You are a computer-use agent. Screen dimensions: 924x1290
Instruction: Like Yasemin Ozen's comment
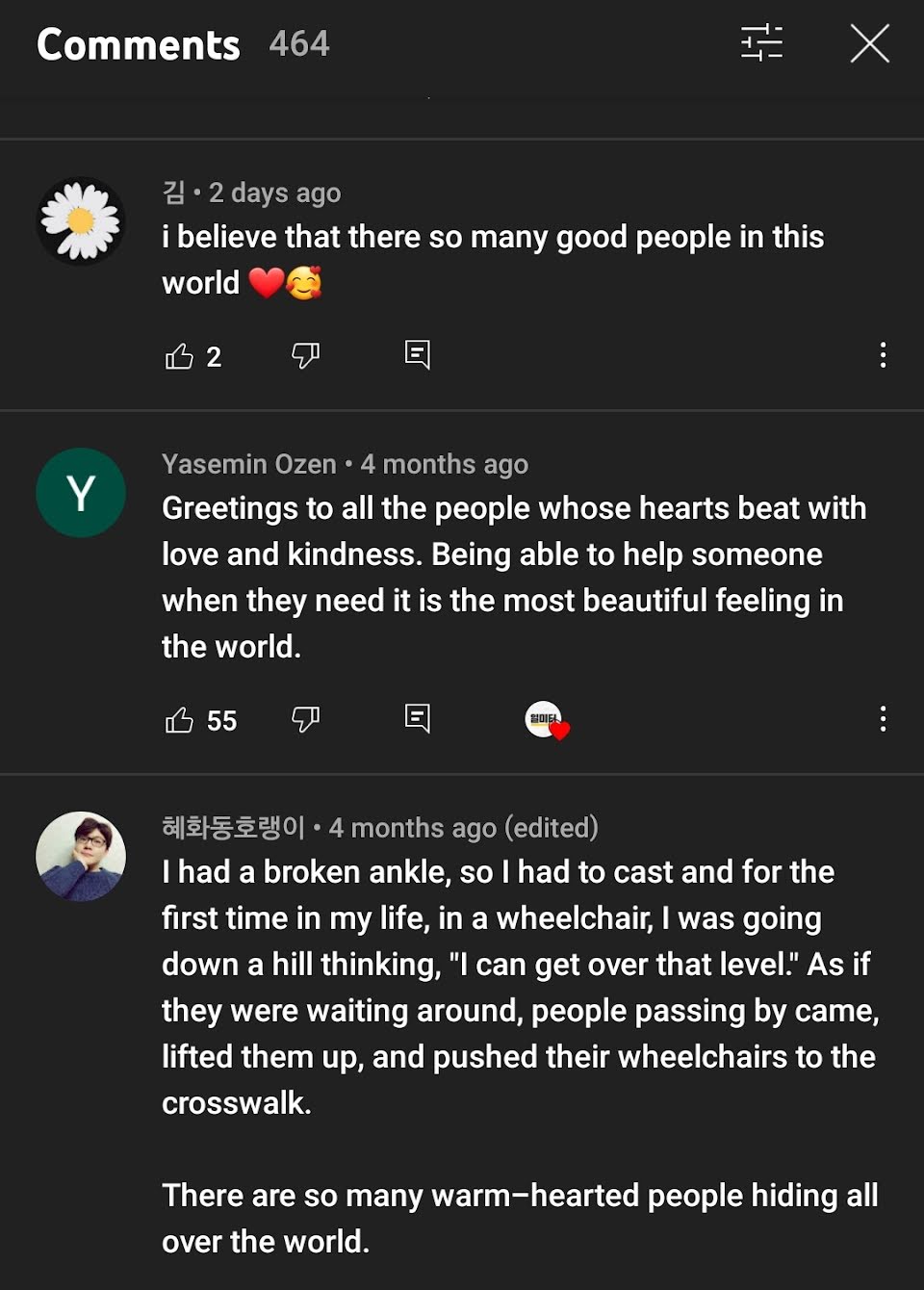[x=179, y=720]
